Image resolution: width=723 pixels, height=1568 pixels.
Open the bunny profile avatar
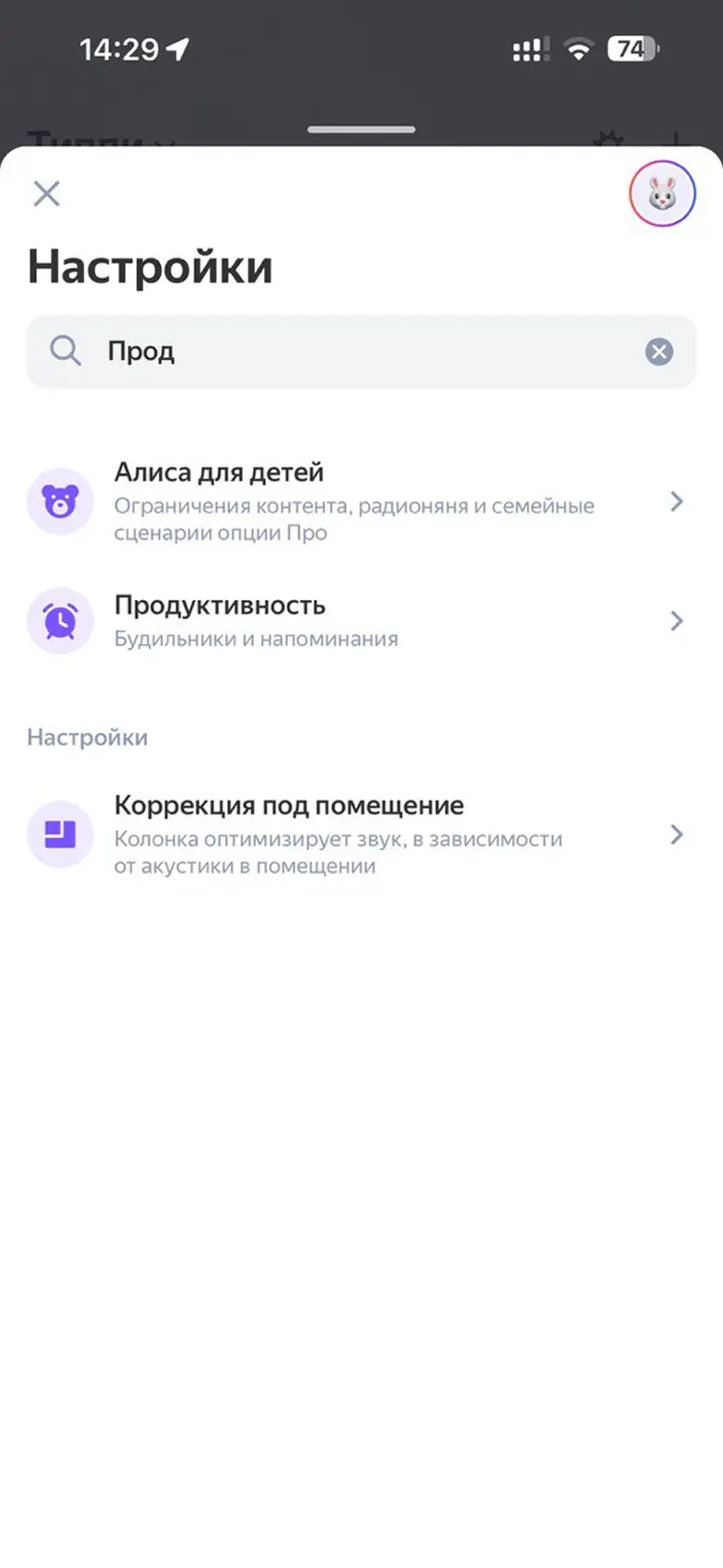(x=662, y=194)
